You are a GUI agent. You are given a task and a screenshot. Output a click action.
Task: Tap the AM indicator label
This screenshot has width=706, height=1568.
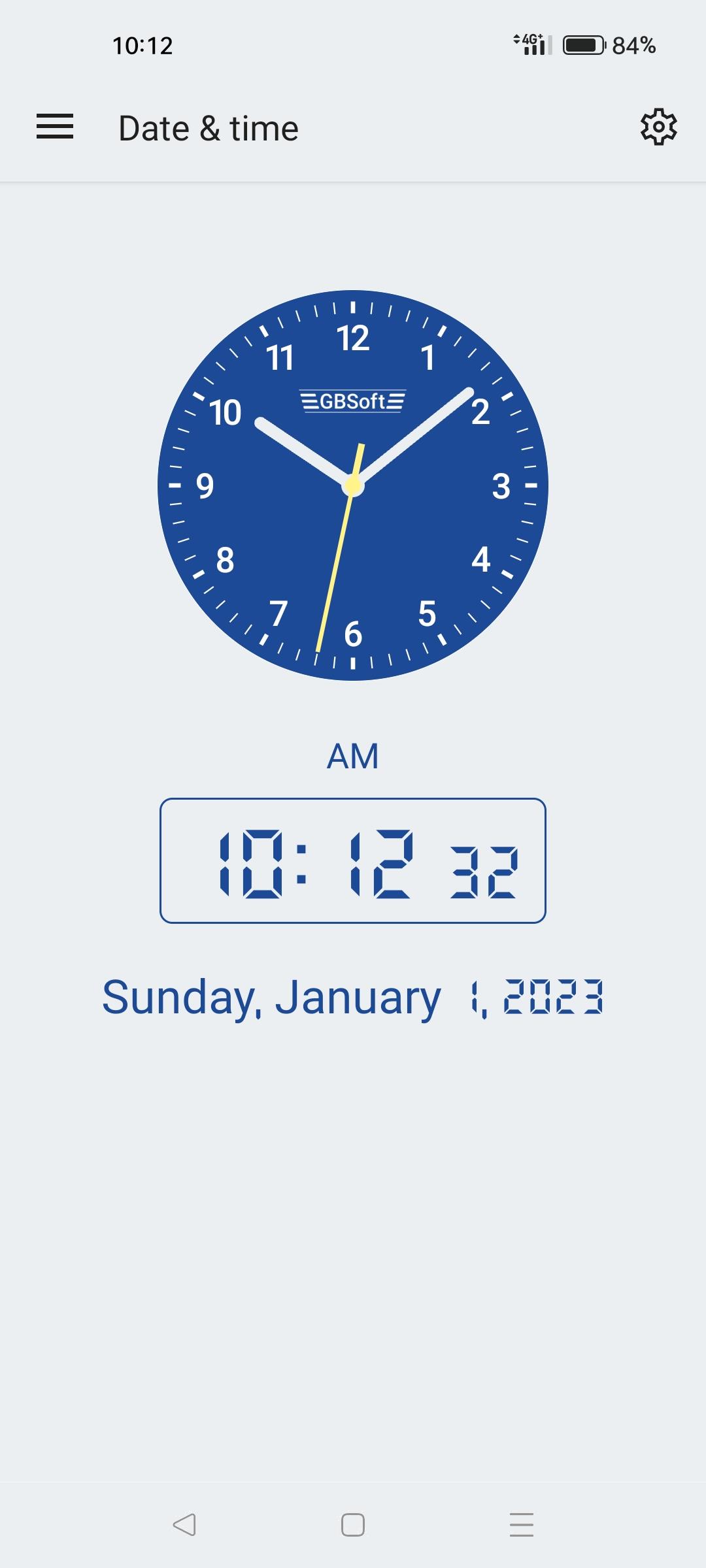(353, 756)
